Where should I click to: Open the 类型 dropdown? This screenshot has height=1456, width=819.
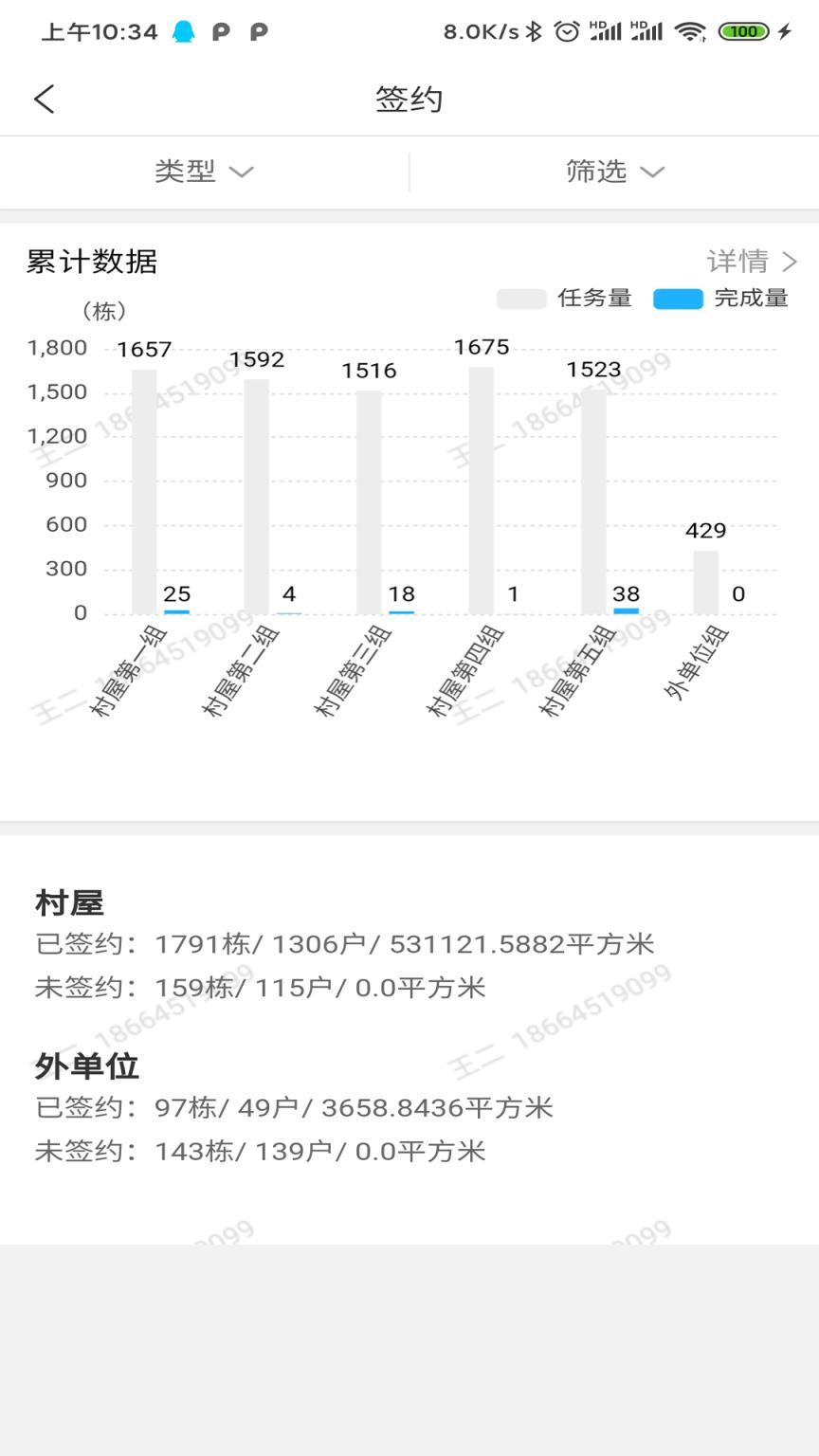(x=205, y=172)
